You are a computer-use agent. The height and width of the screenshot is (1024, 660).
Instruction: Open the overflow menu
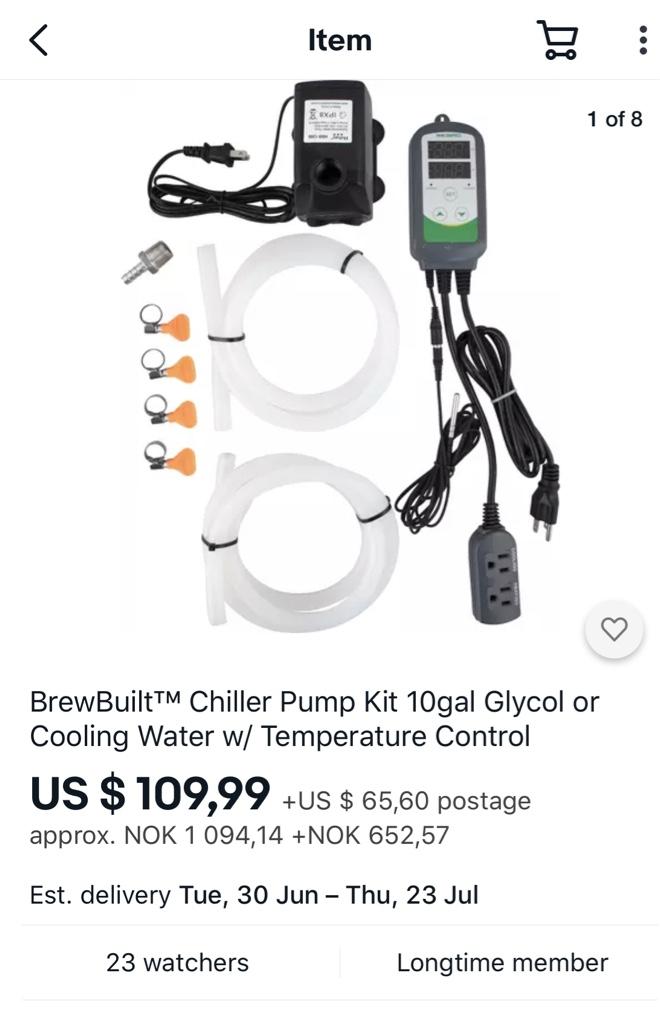642,40
